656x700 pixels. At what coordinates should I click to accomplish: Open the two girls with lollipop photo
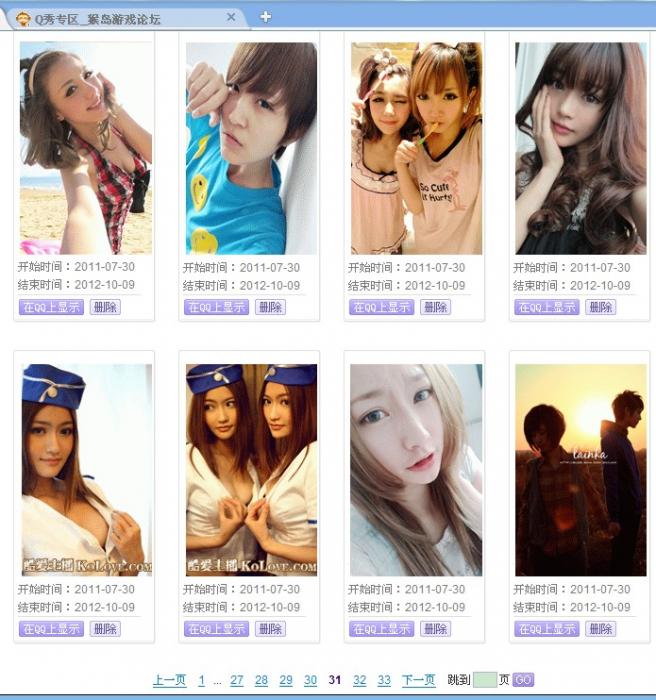pos(414,148)
